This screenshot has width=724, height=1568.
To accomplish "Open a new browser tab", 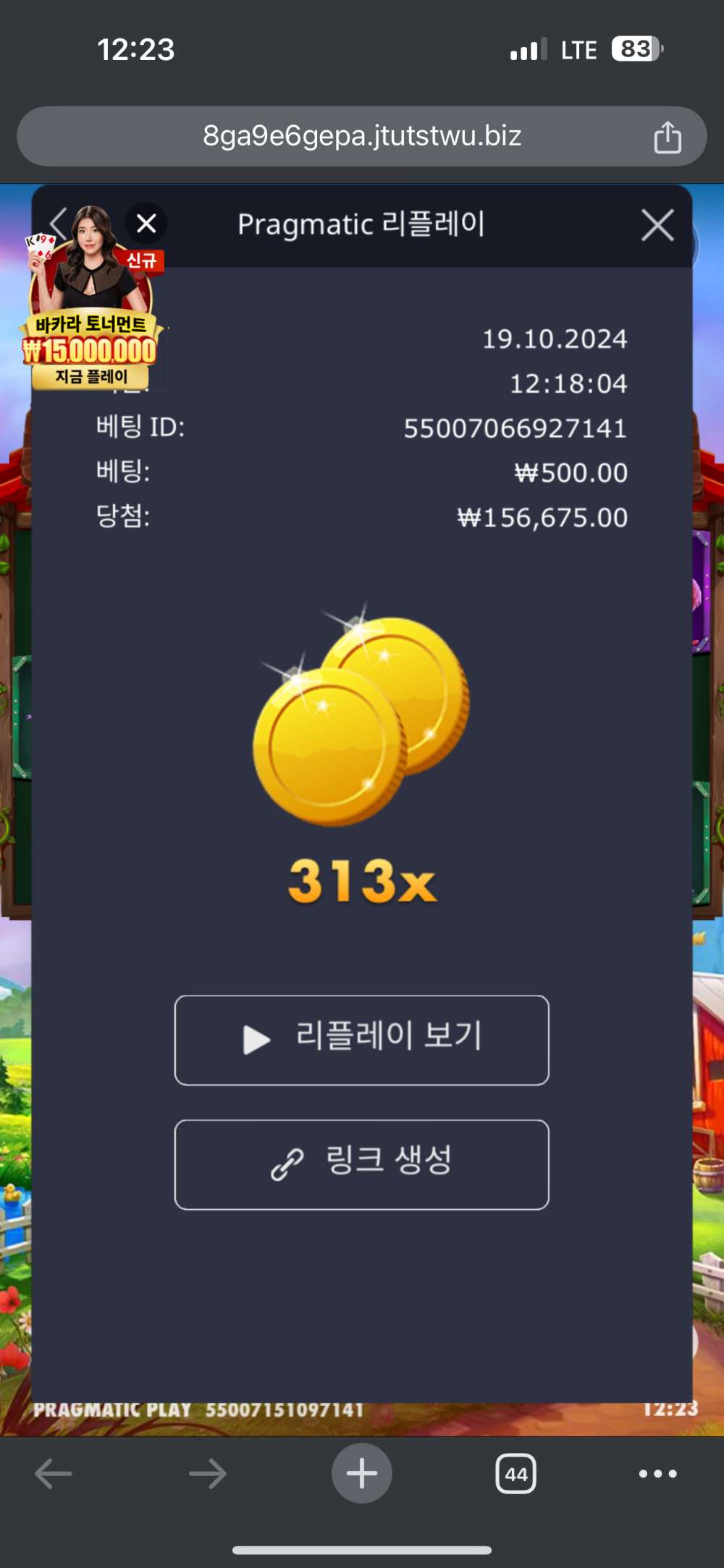I will coord(361,1473).
